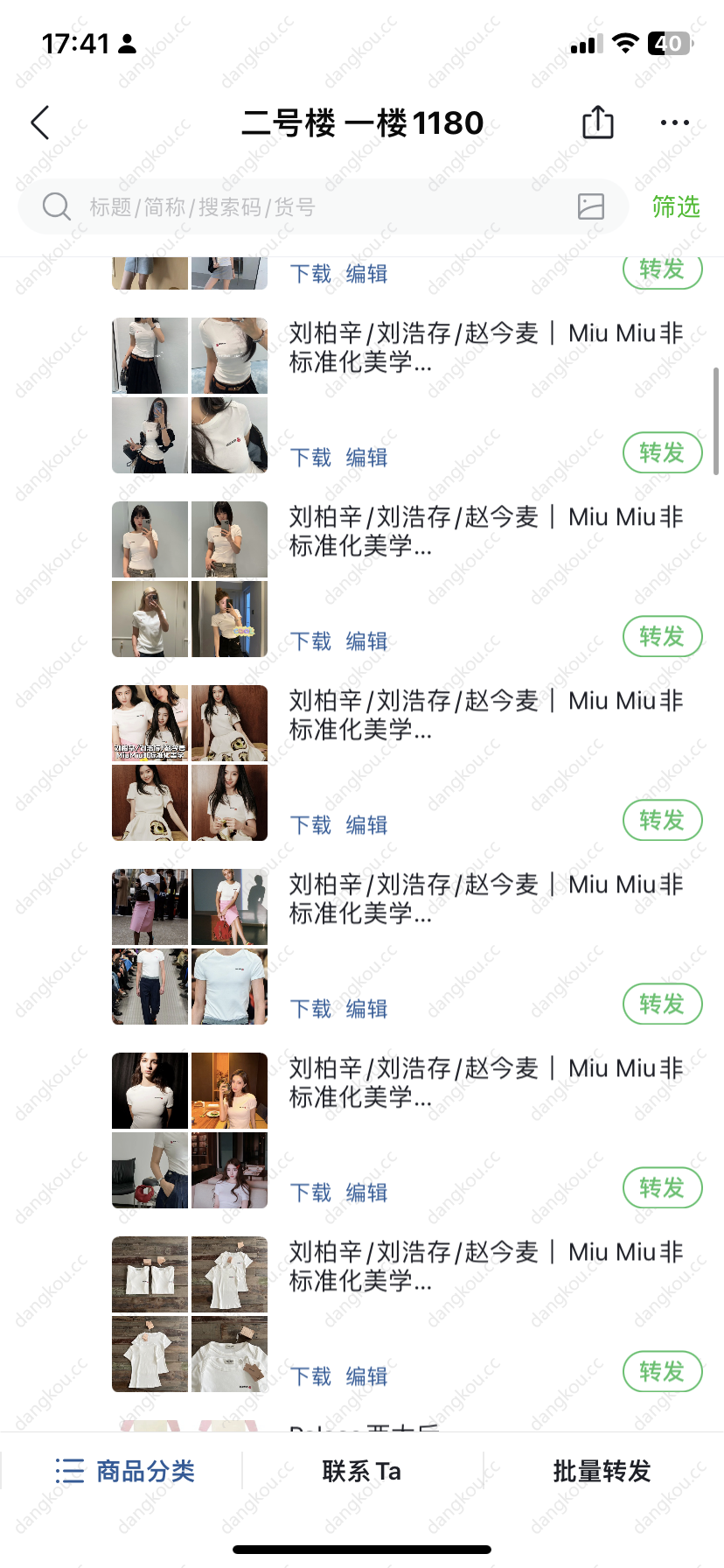
Task: Tap 转发 on the pink skirt product
Action: 662,1004
